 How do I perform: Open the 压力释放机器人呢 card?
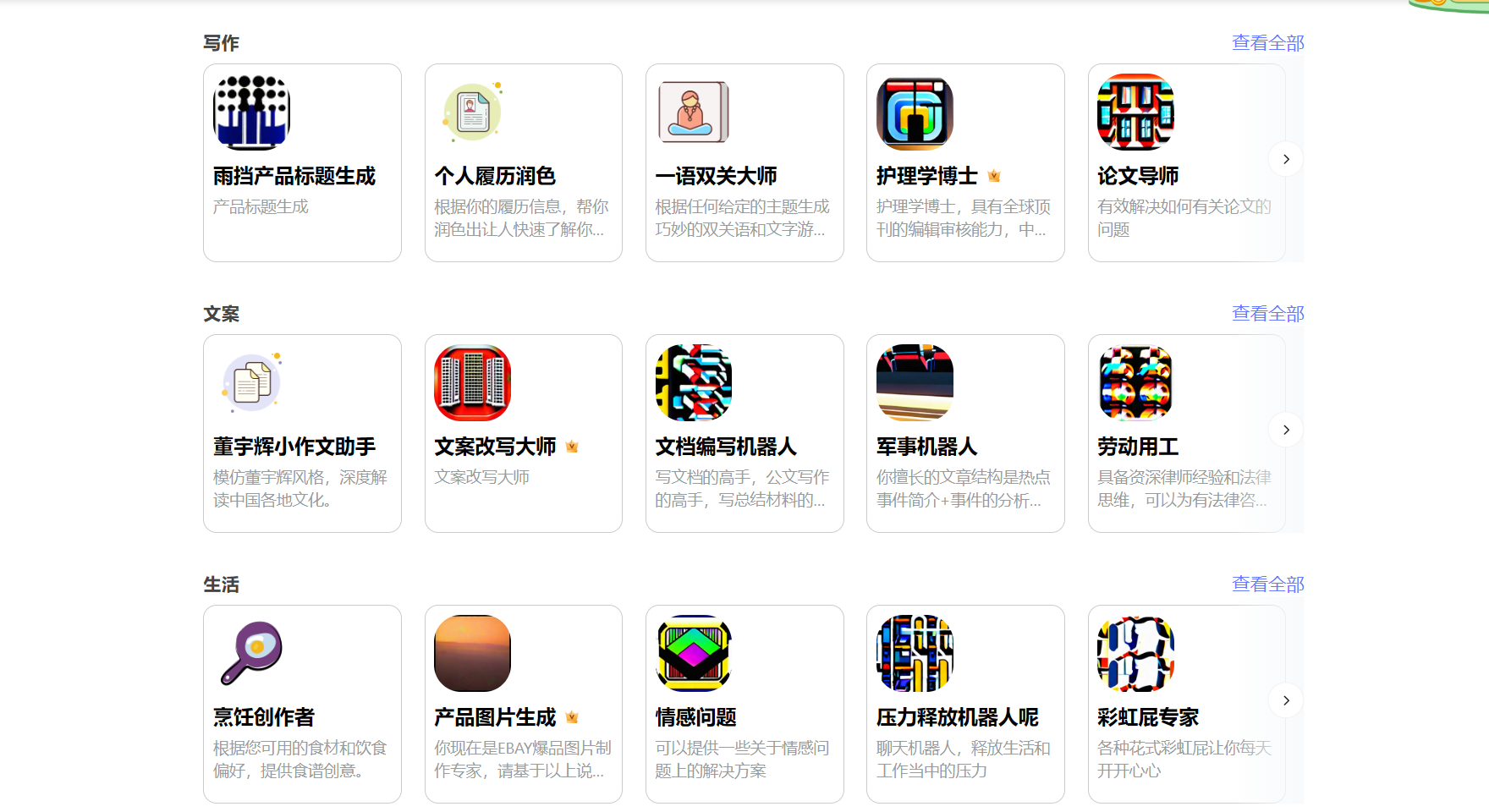click(x=965, y=704)
